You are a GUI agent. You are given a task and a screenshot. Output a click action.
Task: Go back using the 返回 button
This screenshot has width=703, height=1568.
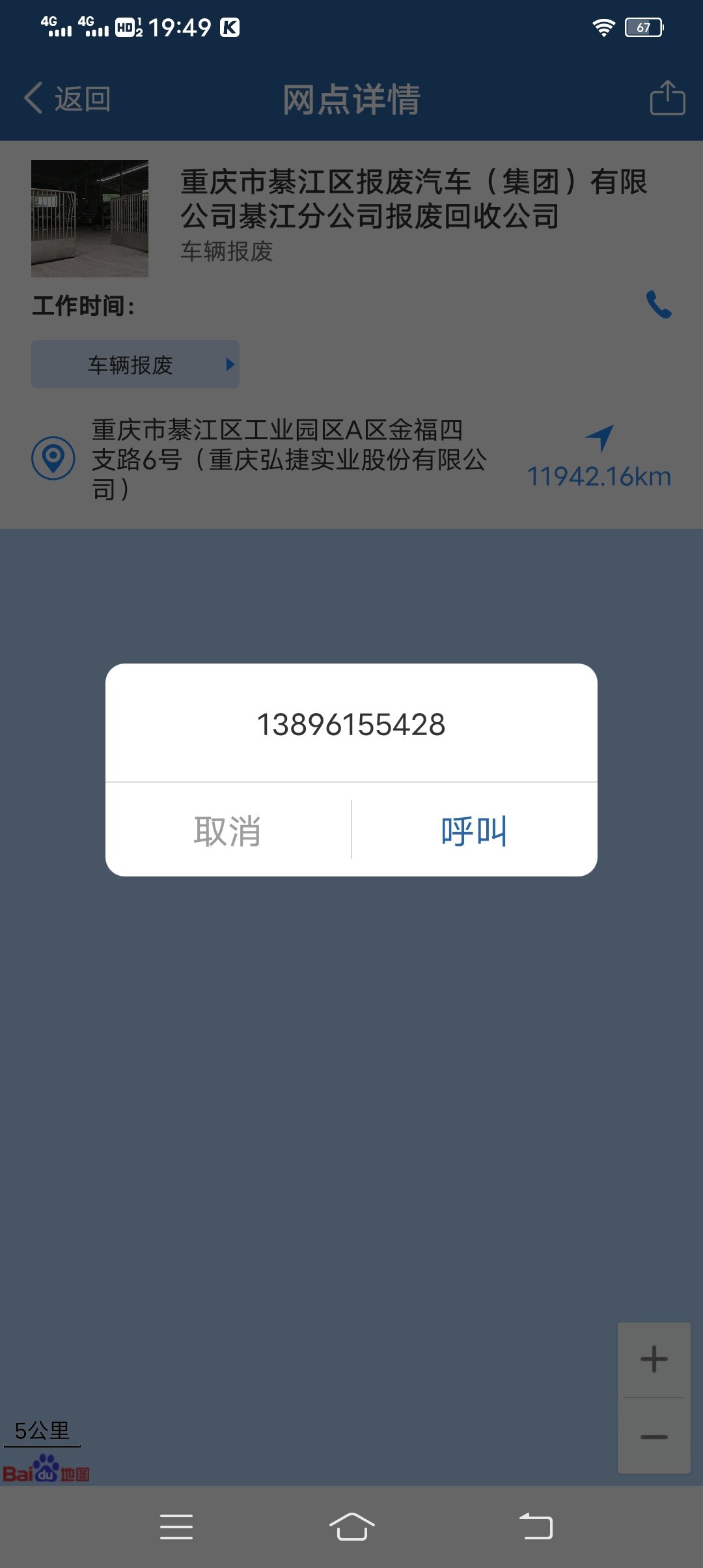tap(68, 99)
